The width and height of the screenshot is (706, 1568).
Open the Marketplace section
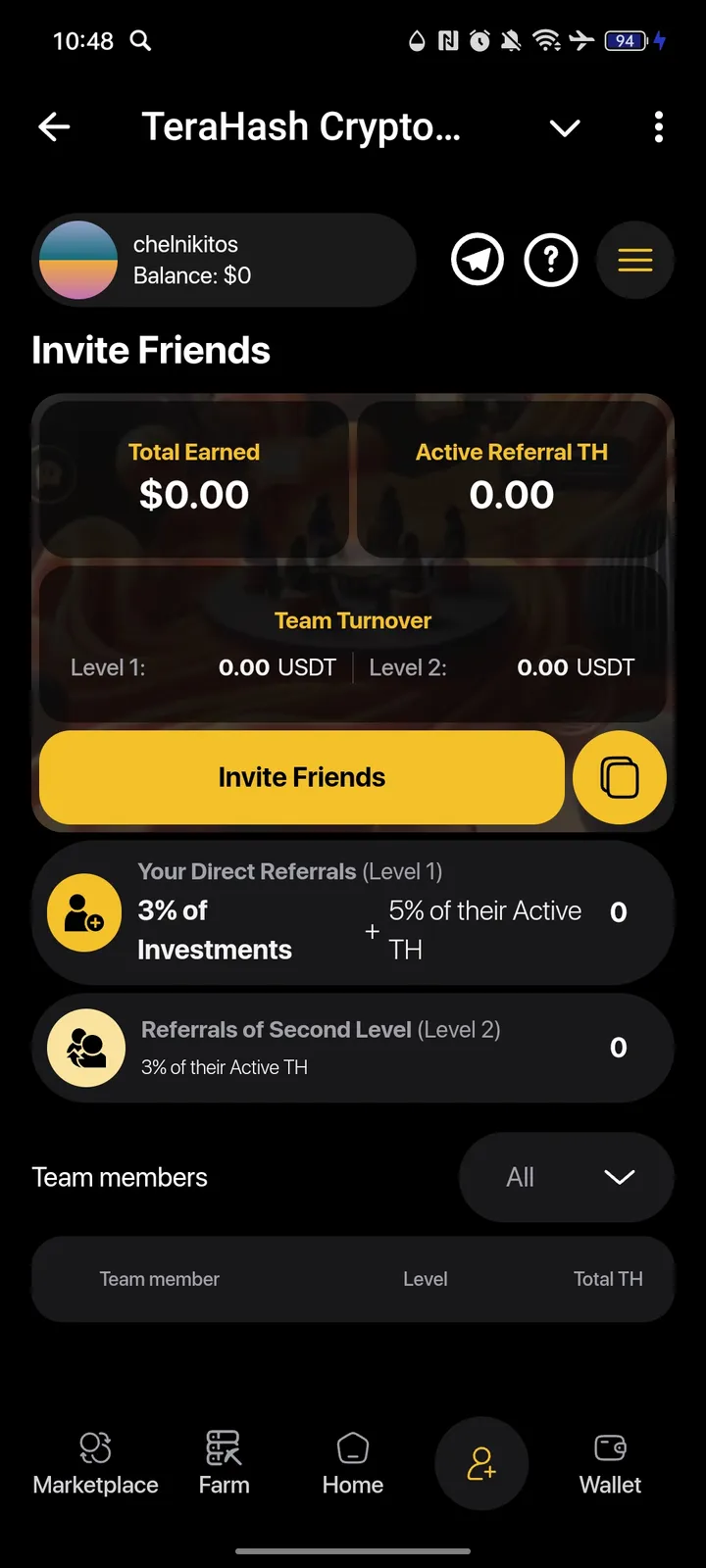point(95,1460)
